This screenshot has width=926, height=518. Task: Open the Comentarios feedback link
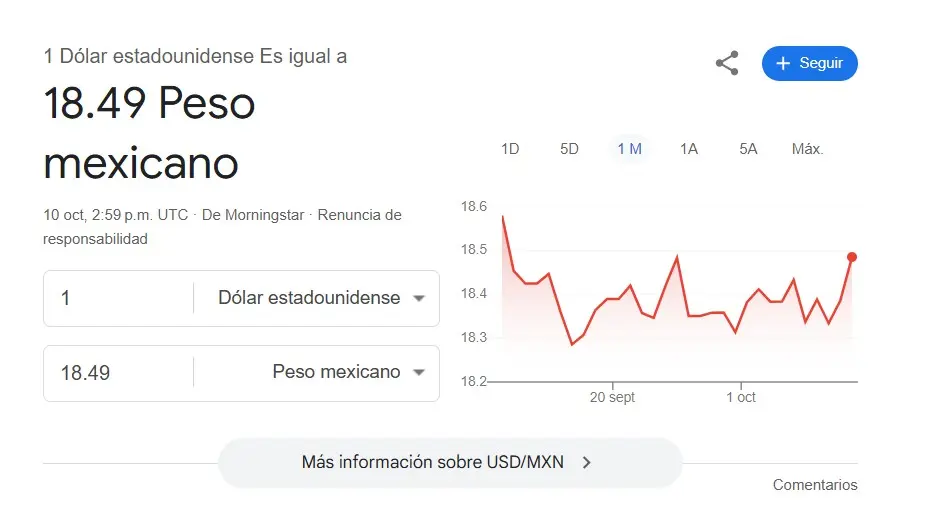point(815,485)
